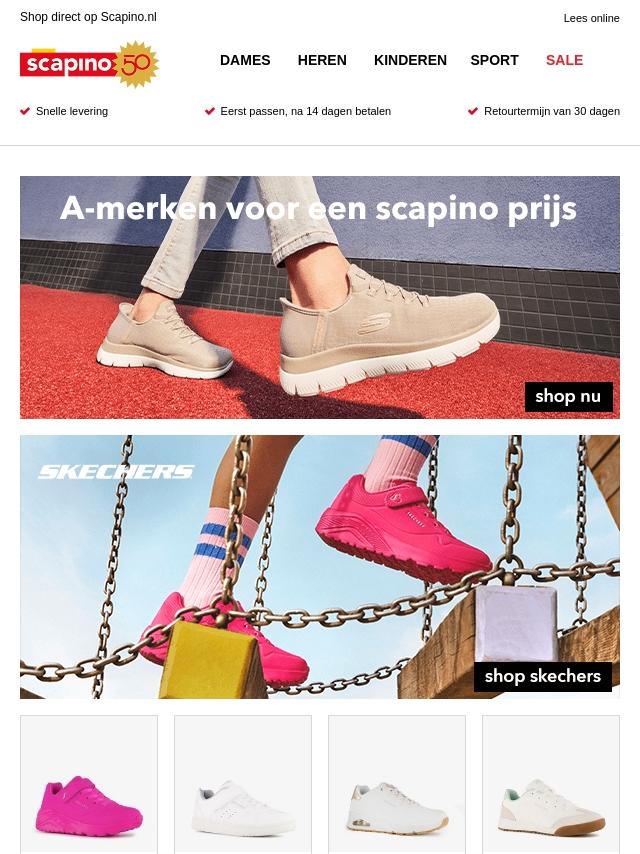Select the KINDEREN category
640x854 pixels.
pos(410,60)
